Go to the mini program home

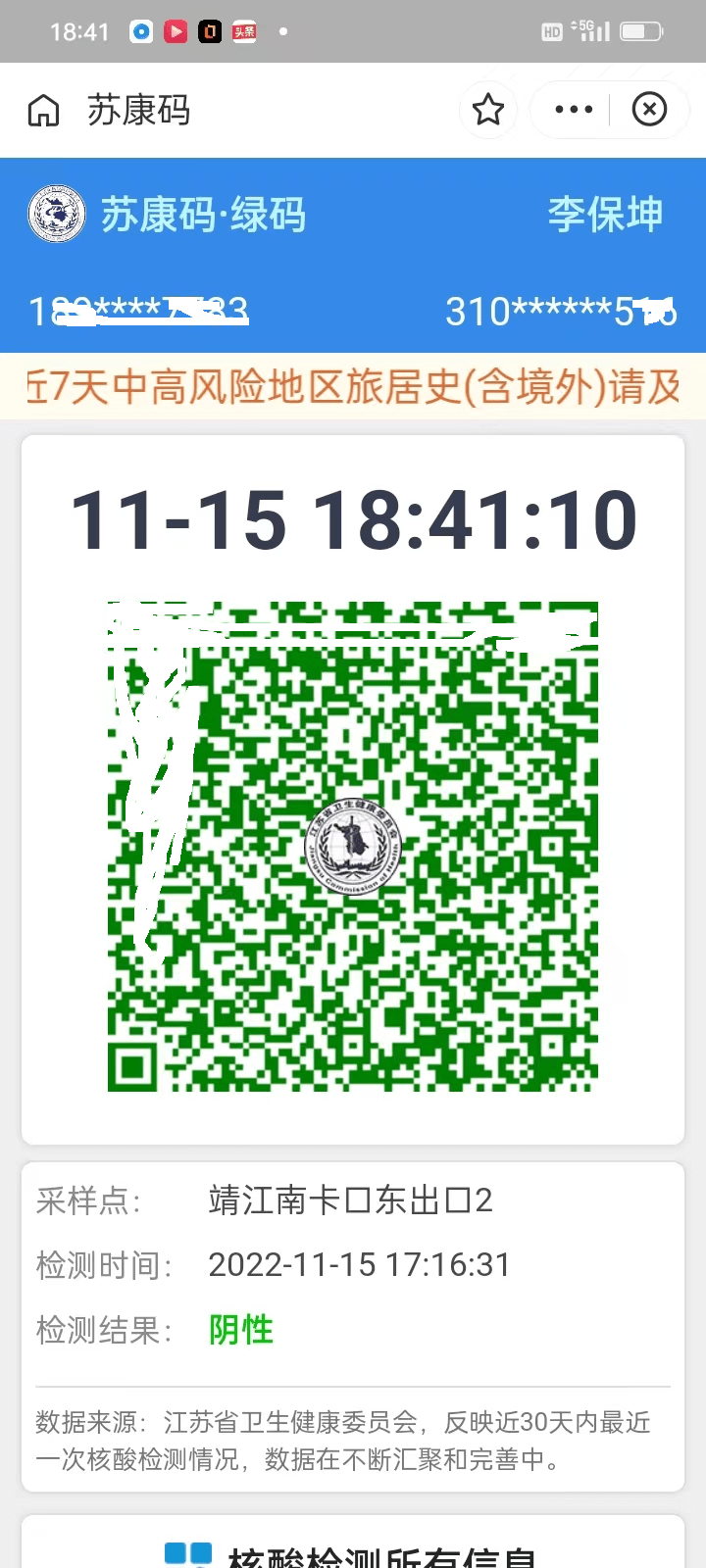(x=43, y=111)
